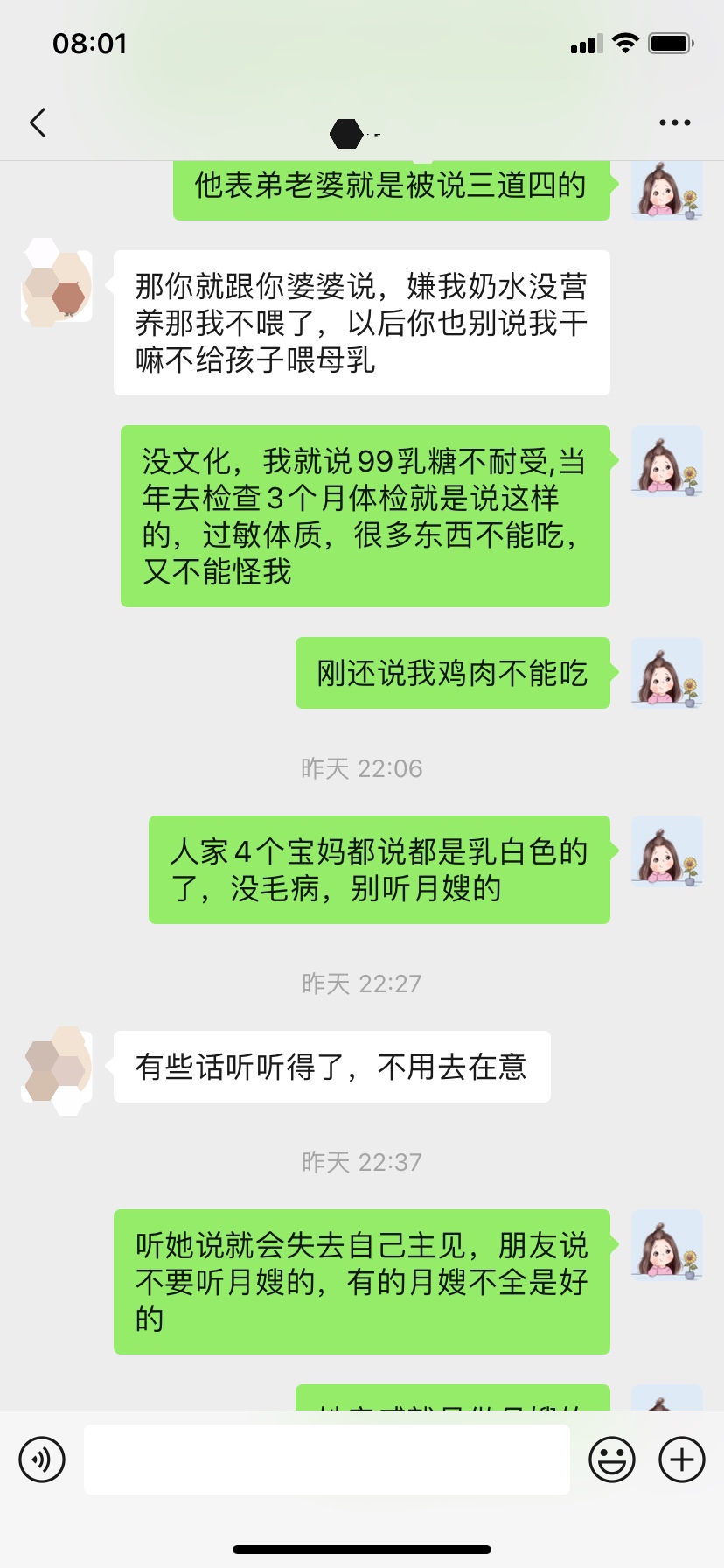Open the emoji sticker panel
The image size is (724, 1568).
click(611, 1459)
